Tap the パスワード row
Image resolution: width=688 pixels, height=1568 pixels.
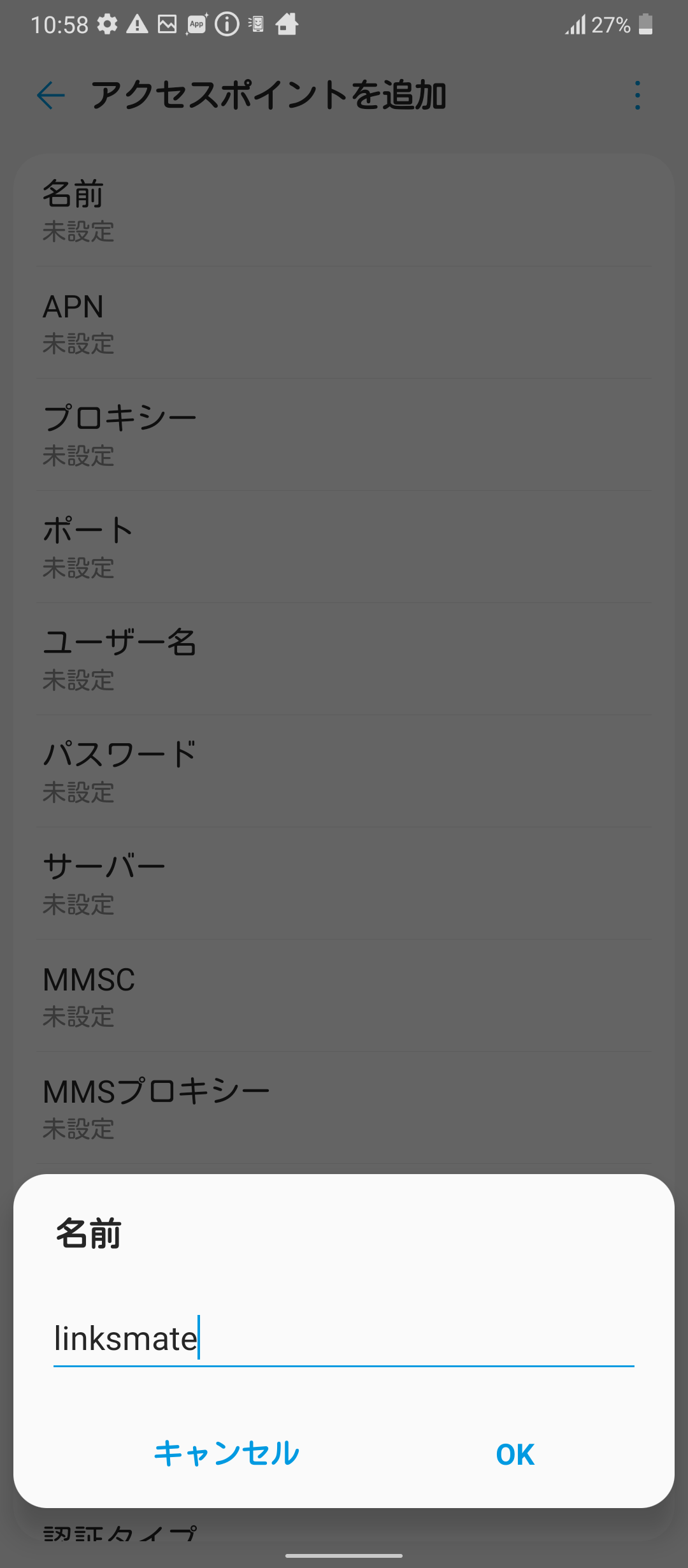pyautogui.click(x=344, y=771)
